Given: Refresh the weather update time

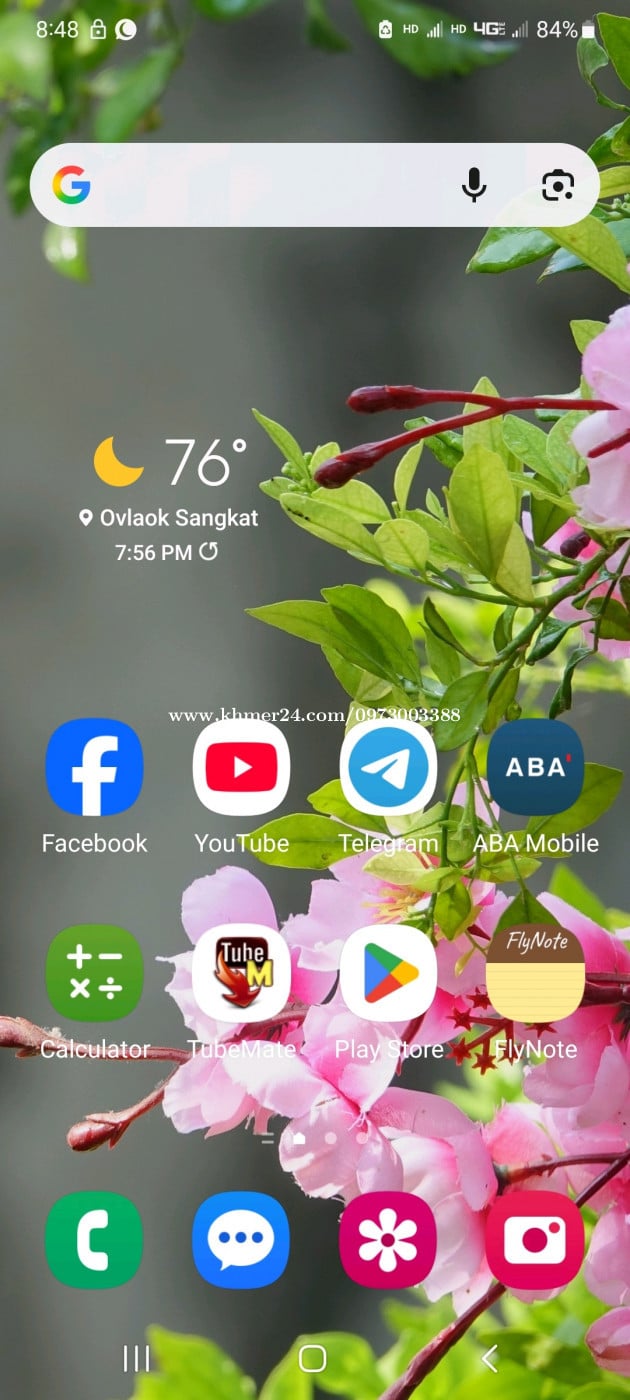Looking at the screenshot, I should coord(208,551).
